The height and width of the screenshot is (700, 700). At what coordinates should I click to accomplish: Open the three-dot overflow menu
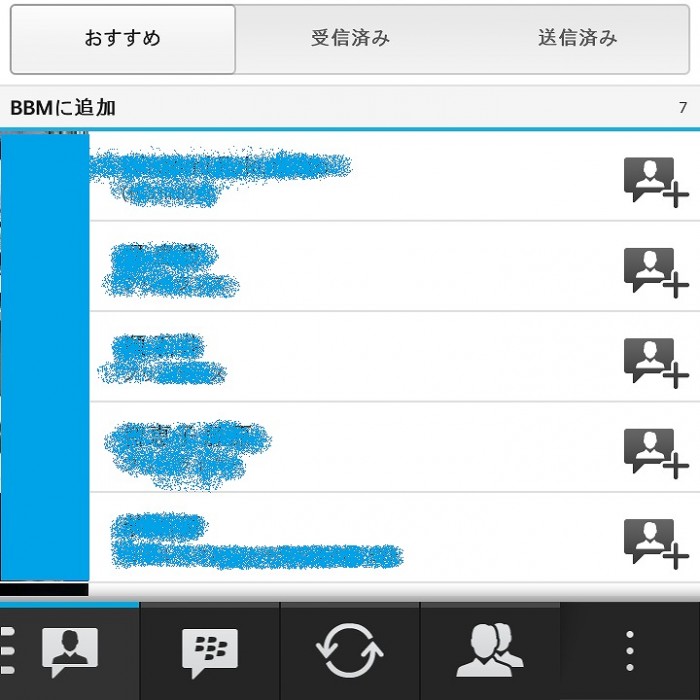pos(630,652)
